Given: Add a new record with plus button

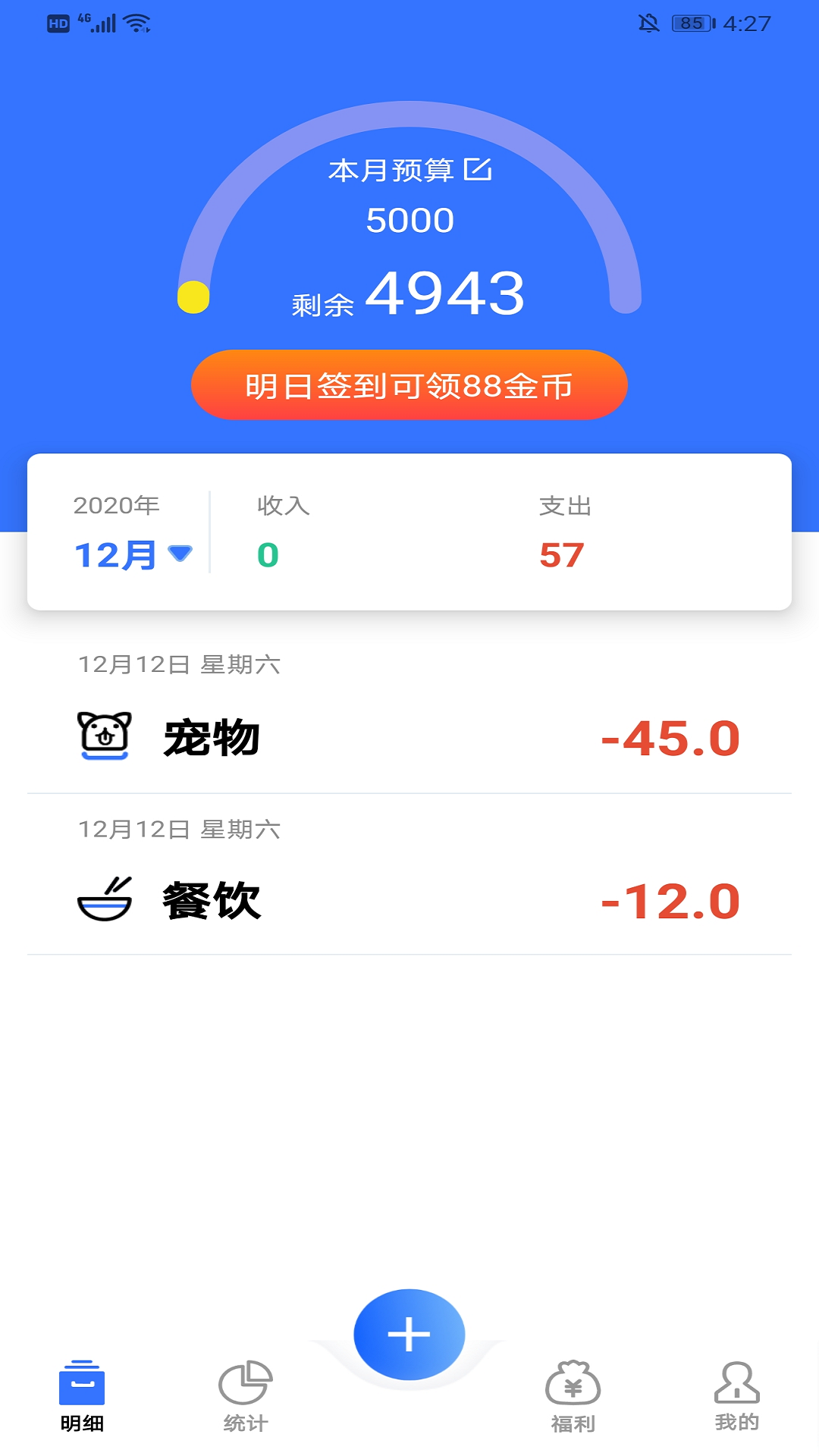Looking at the screenshot, I should click(x=409, y=1334).
